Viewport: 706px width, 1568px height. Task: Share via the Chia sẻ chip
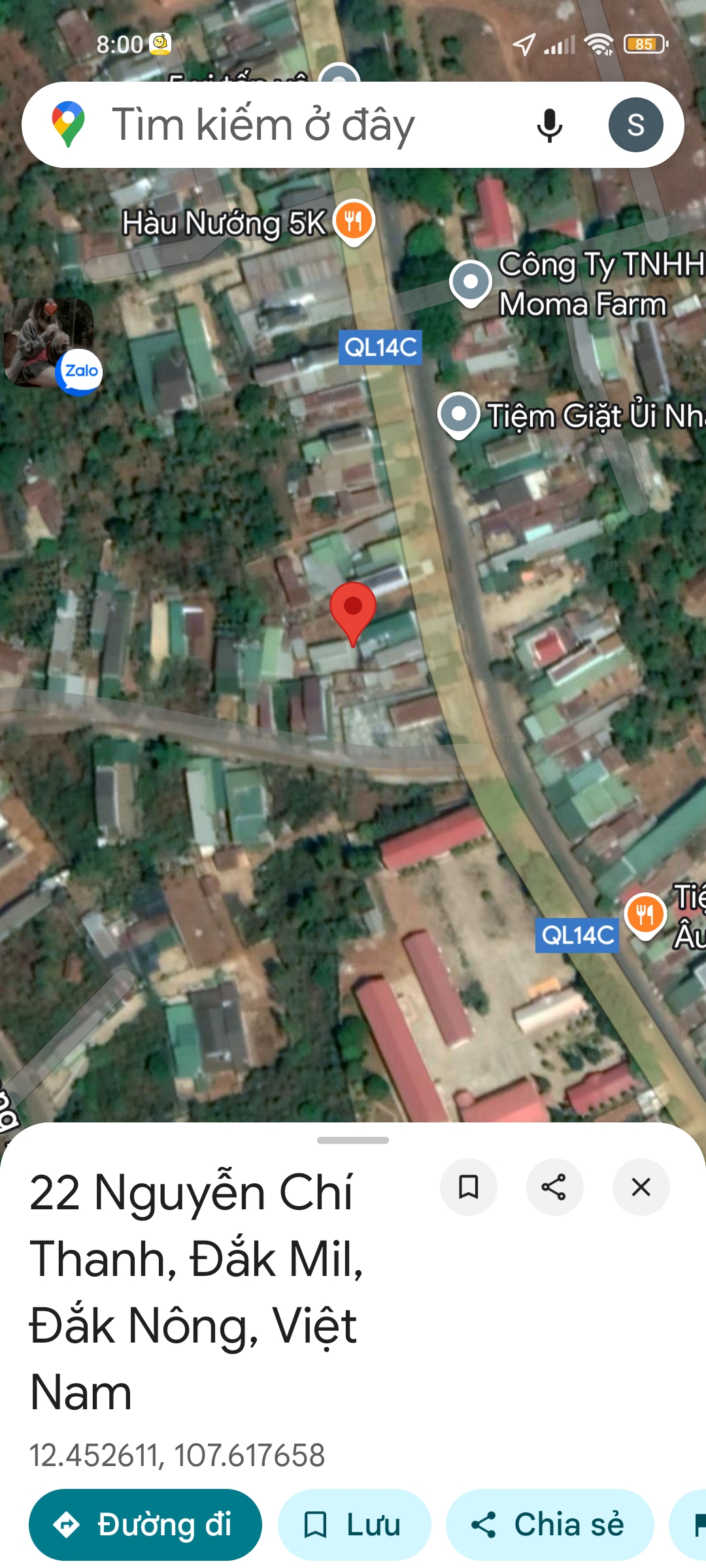point(549,1525)
